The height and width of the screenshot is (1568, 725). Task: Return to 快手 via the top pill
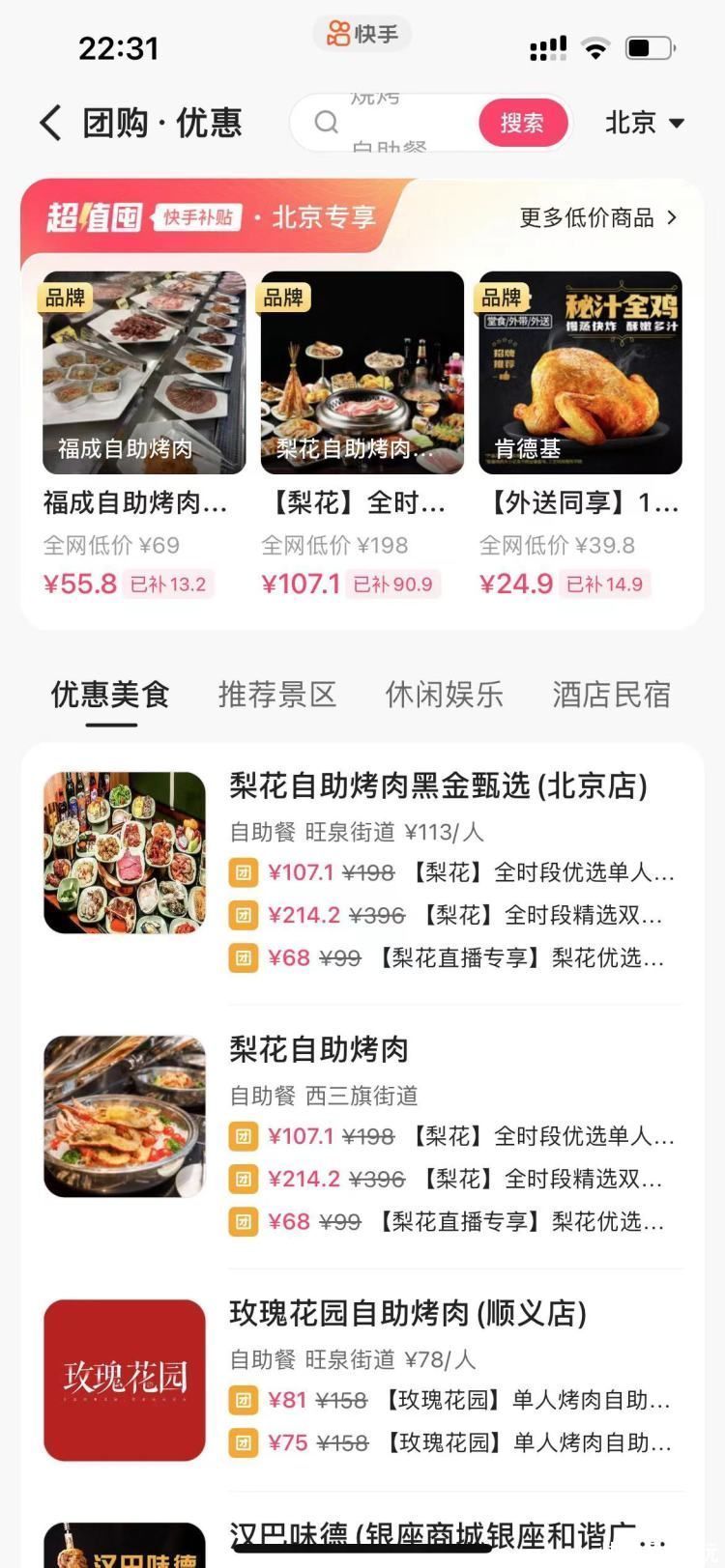coord(362,34)
